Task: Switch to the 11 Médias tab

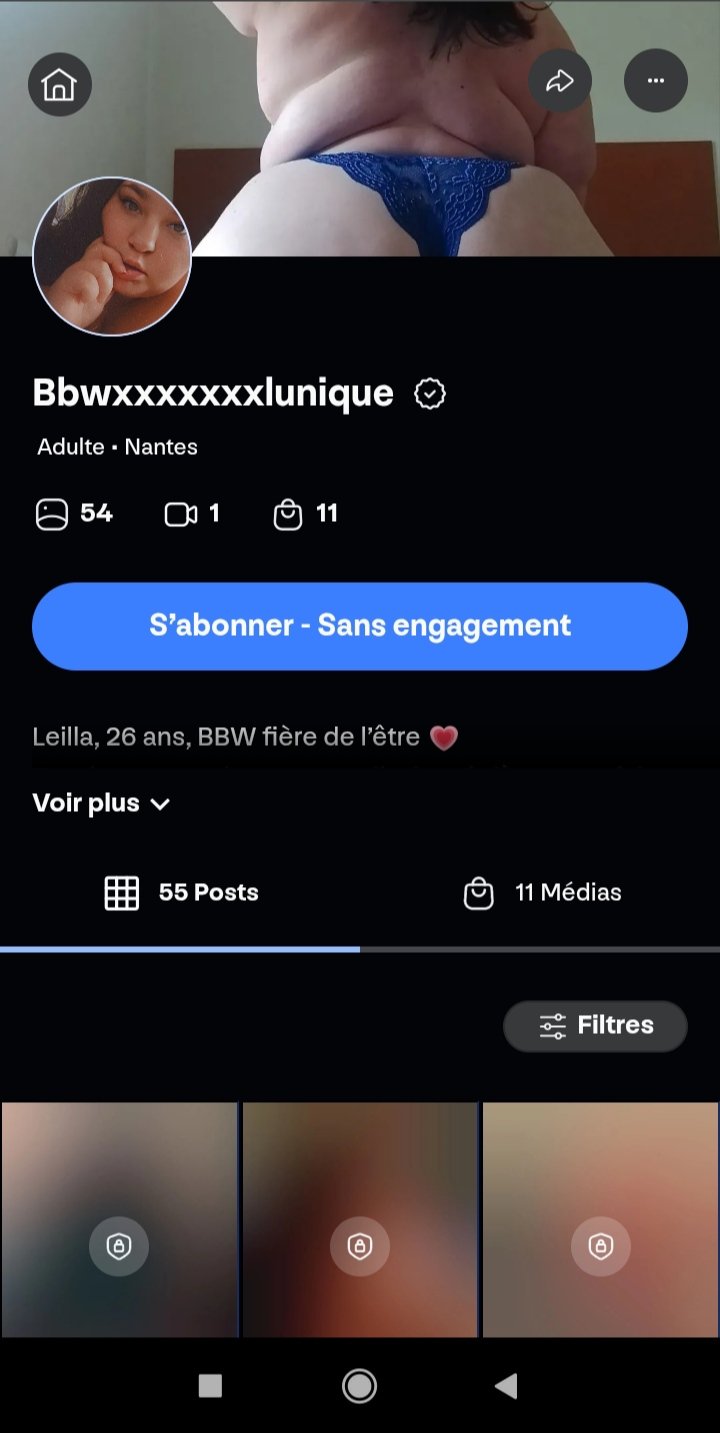Action: pos(542,892)
